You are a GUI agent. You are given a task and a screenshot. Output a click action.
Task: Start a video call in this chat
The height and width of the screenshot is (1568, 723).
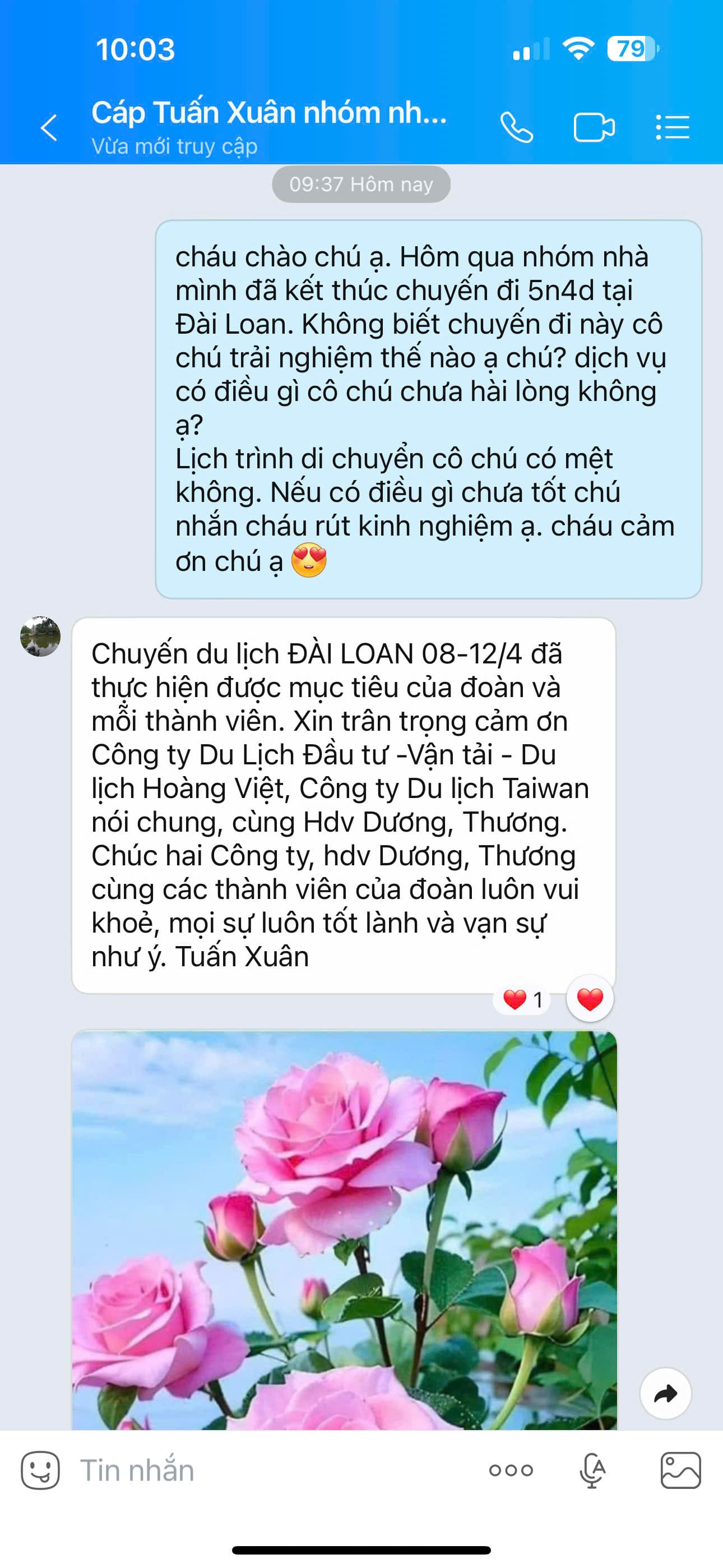coord(594,128)
